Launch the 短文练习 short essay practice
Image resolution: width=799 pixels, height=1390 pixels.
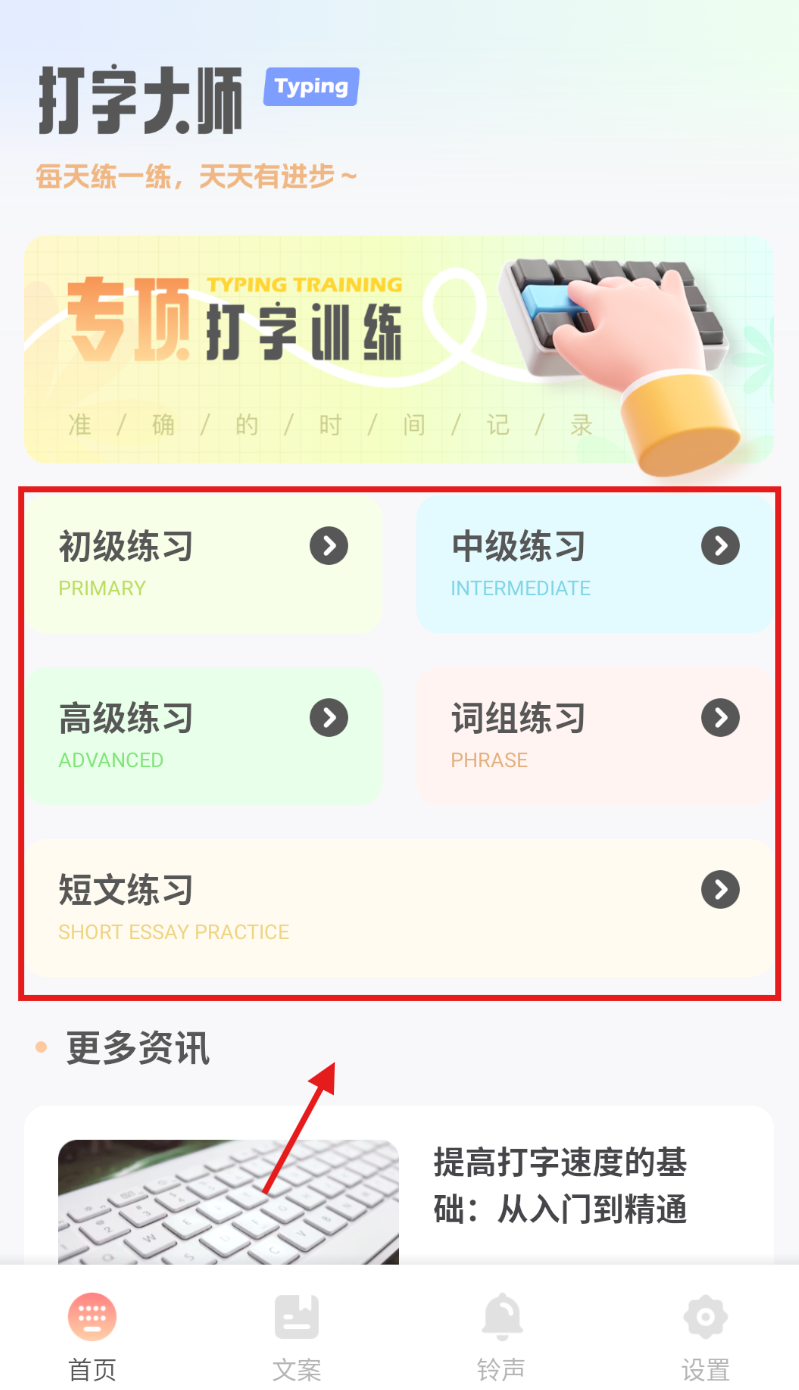tap(398, 908)
